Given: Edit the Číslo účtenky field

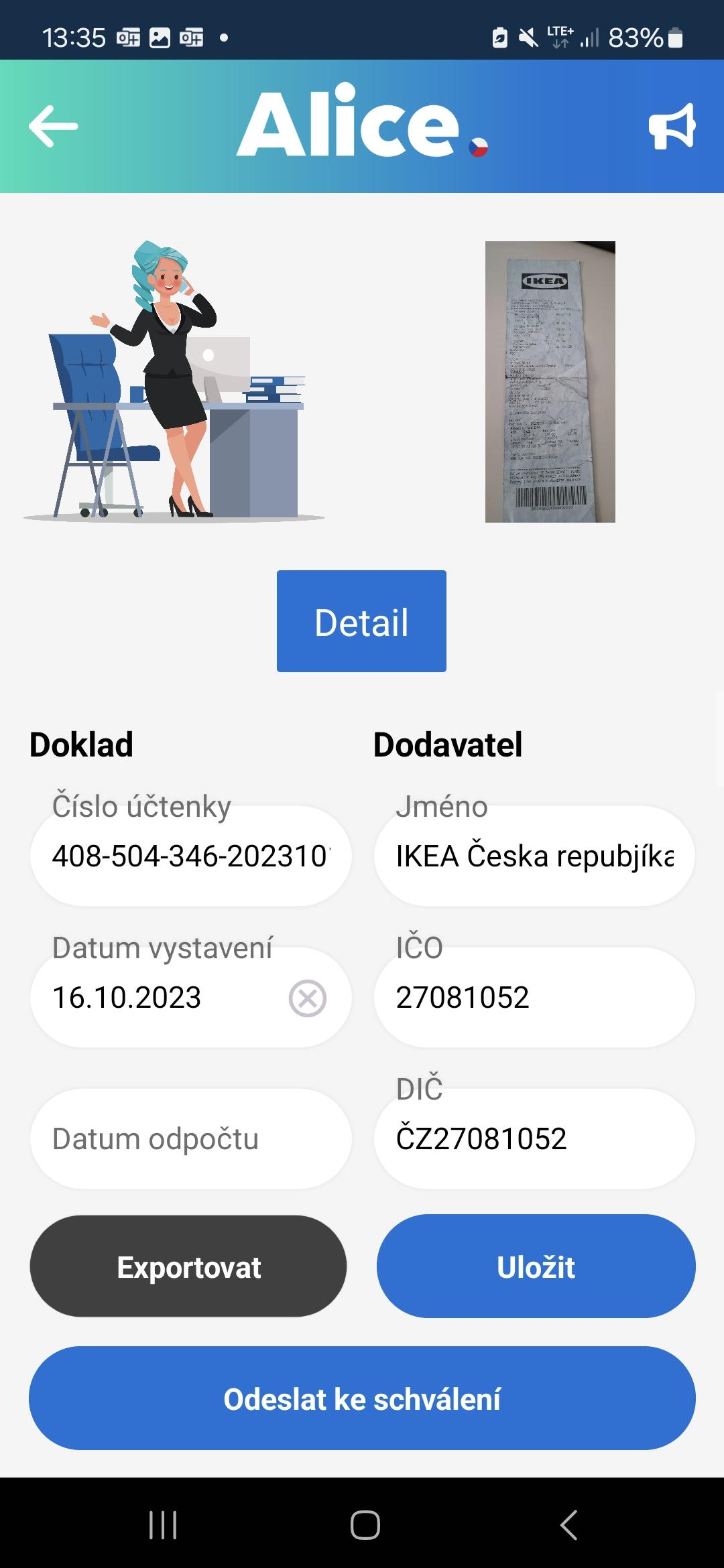Looking at the screenshot, I should pos(190,856).
